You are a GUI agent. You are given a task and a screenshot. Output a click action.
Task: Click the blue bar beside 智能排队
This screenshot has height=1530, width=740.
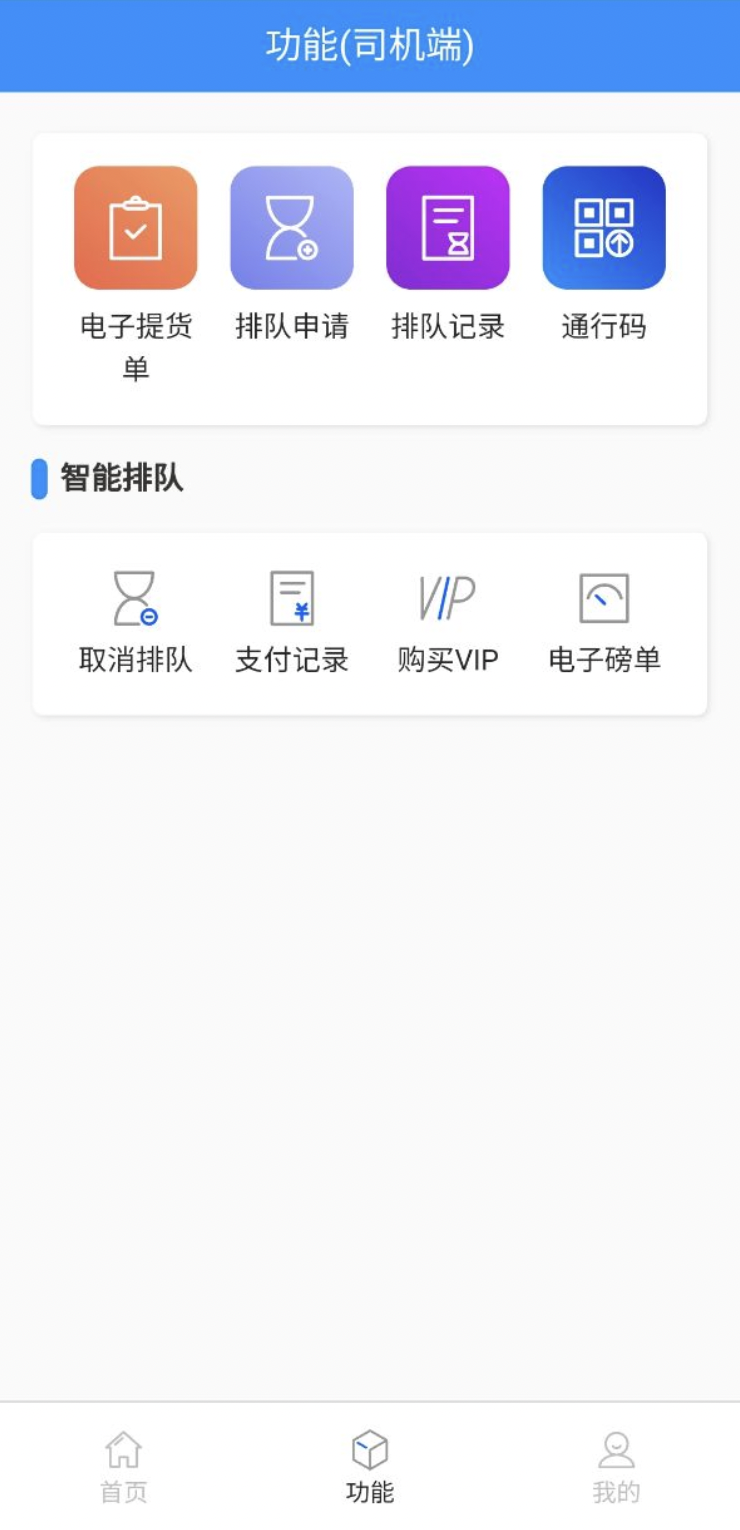[x=39, y=475]
